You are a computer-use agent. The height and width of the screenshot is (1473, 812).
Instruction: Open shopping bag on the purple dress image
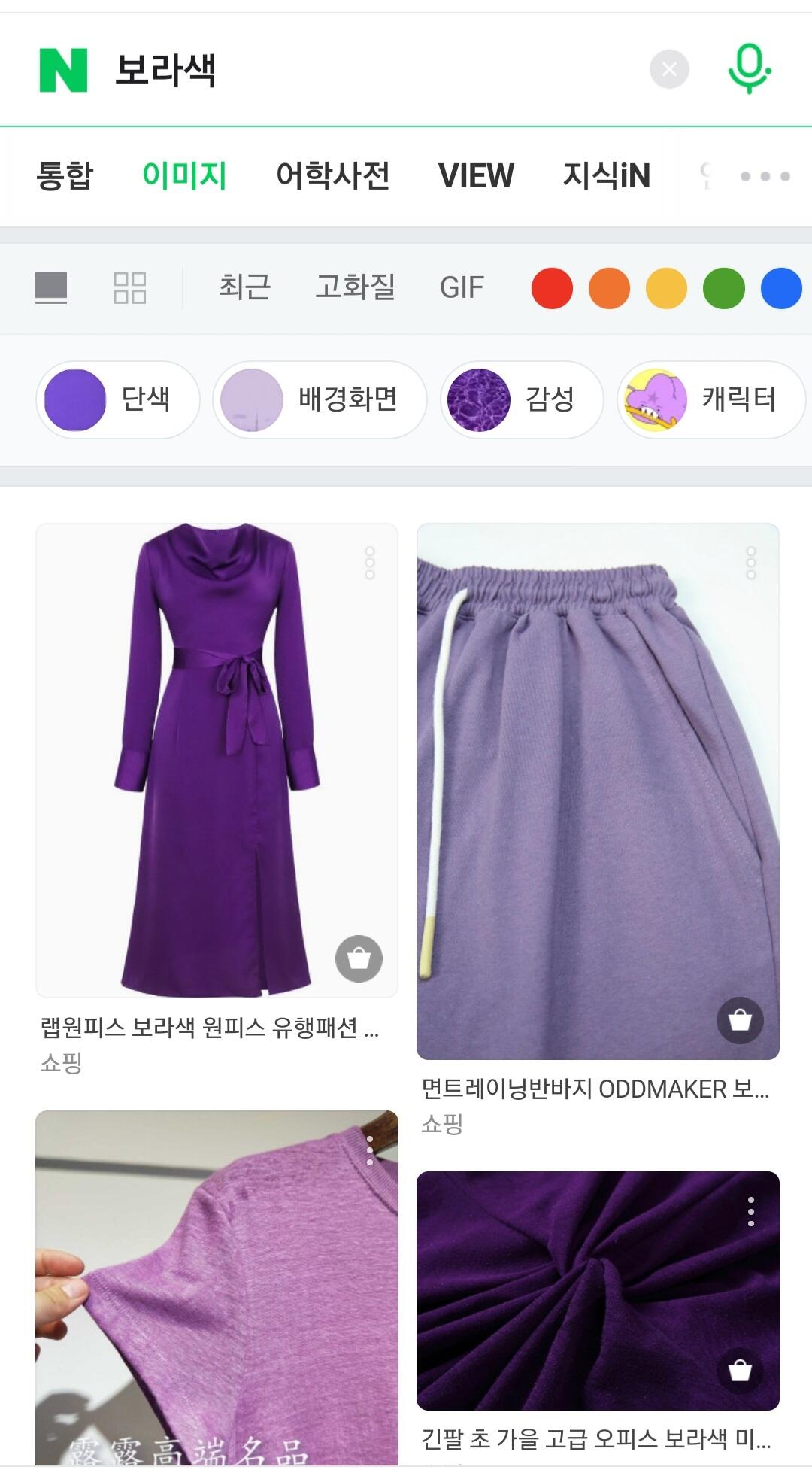point(359,958)
